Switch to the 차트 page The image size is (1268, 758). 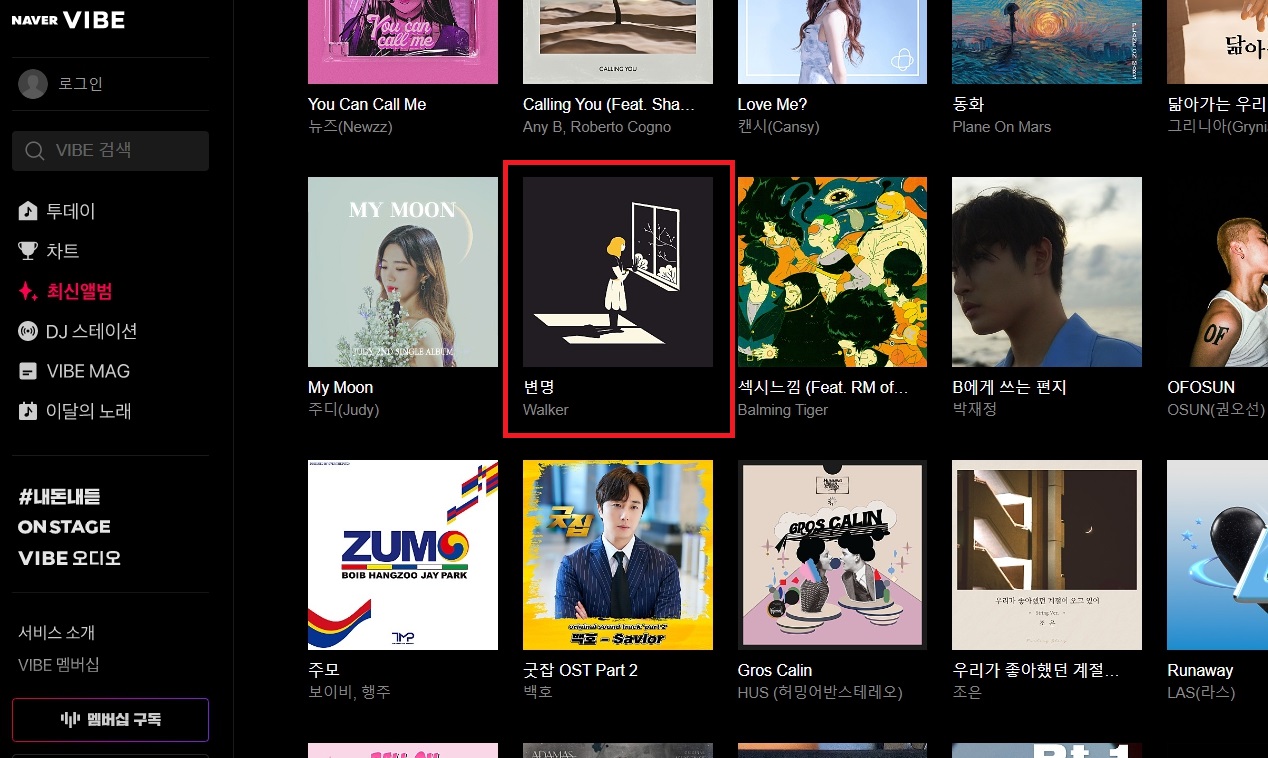[62, 251]
